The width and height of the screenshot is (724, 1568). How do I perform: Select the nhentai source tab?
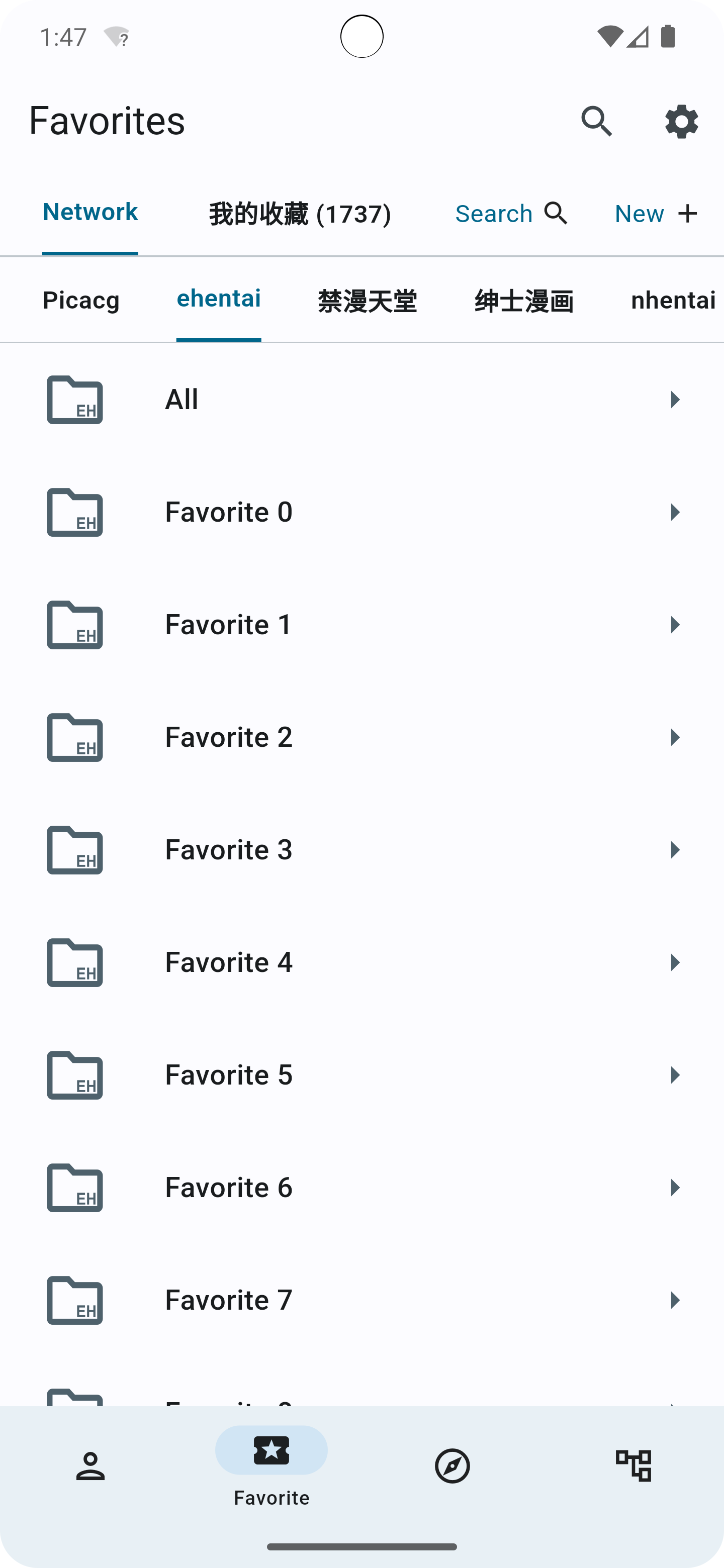(x=673, y=300)
